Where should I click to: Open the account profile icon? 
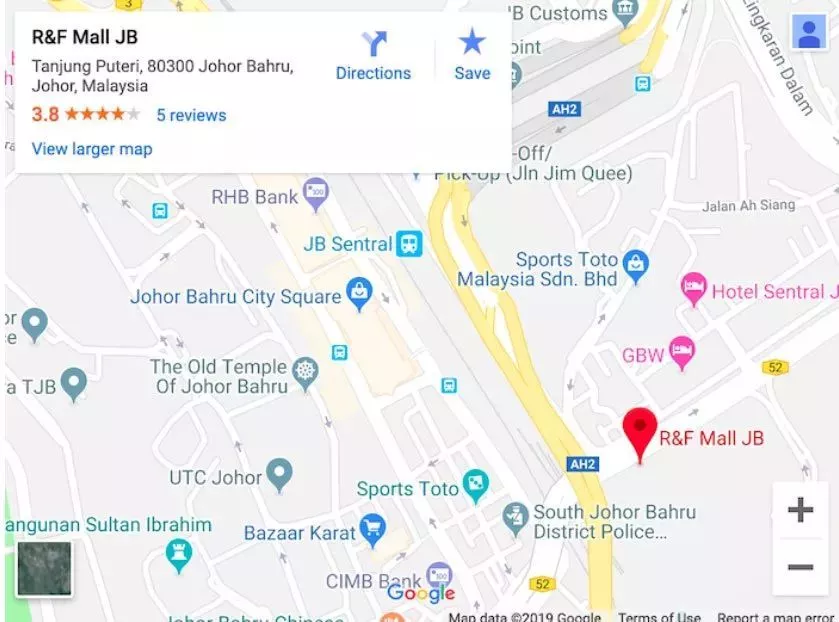pyautogui.click(x=807, y=32)
